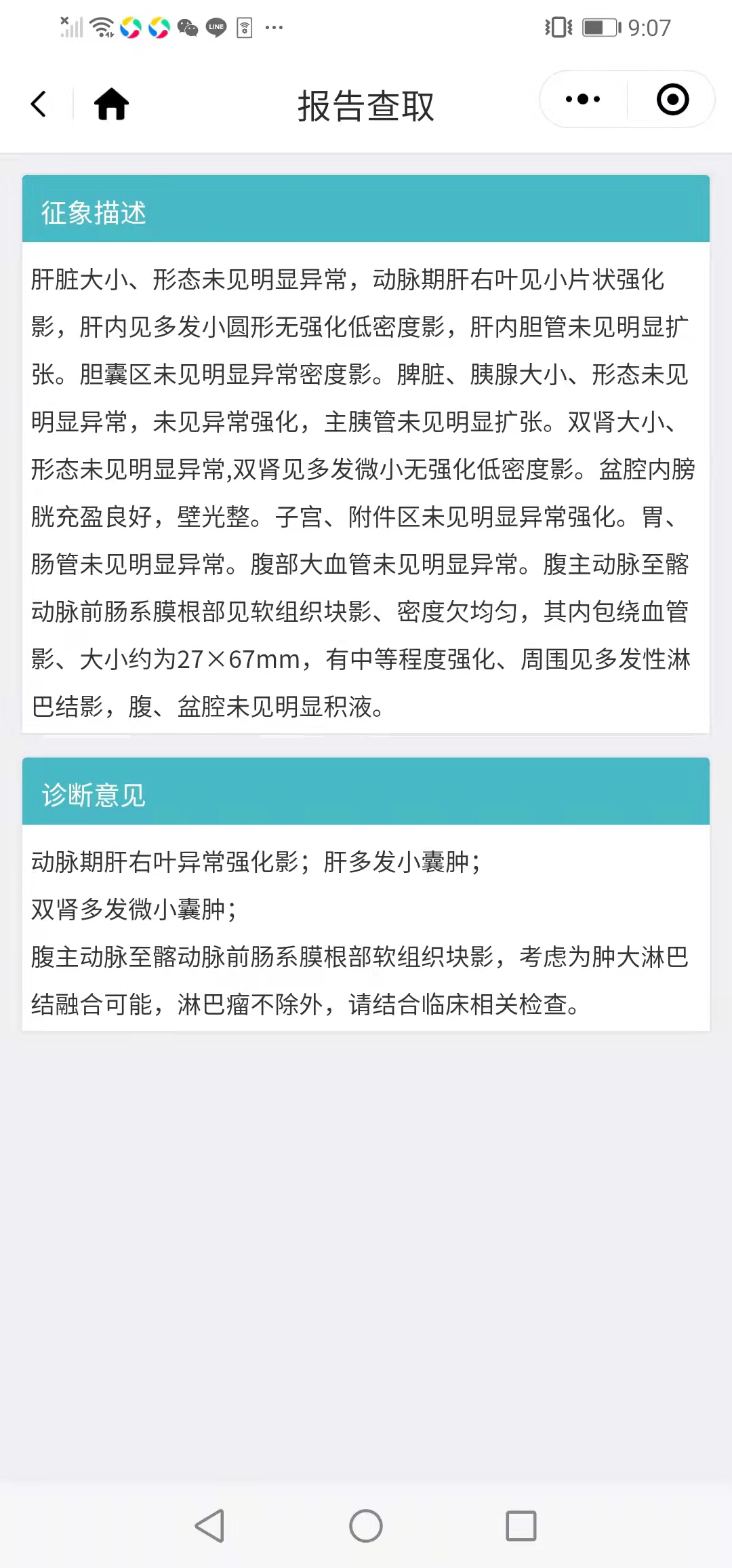Go back using the top-left arrow
The width and height of the screenshot is (732, 1568).
tap(39, 104)
